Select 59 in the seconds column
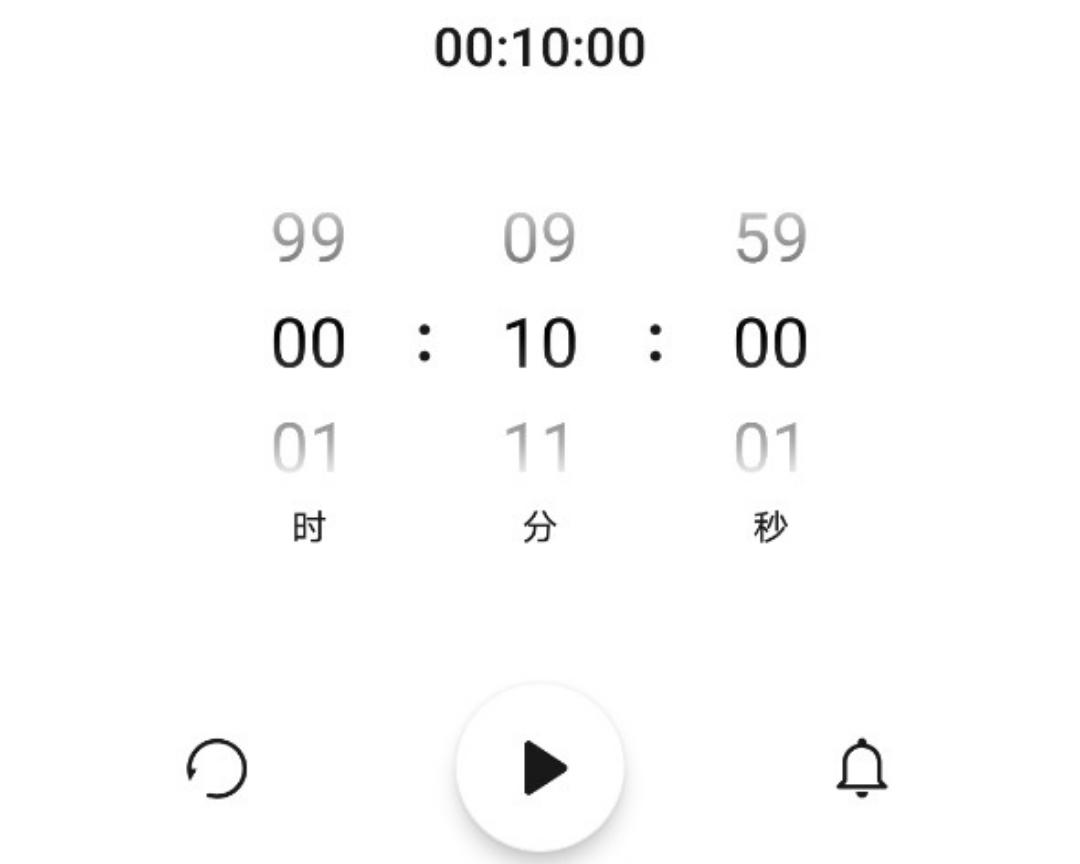This screenshot has height=864, width=1080. 771,238
